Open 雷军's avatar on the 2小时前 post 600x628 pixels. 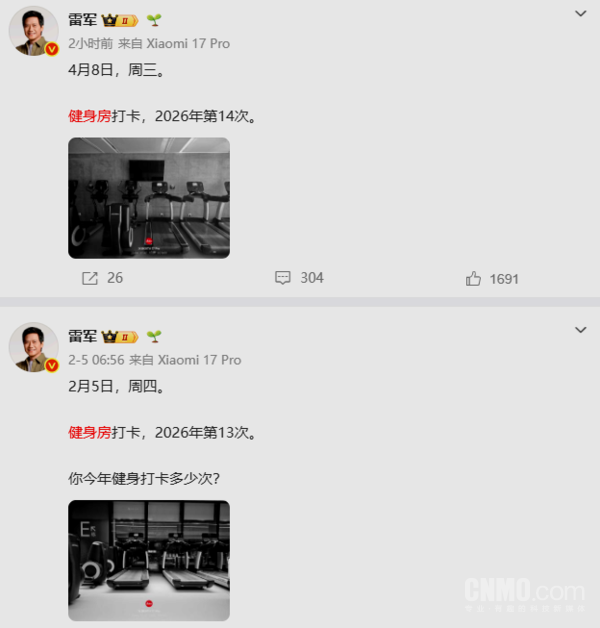[33, 31]
